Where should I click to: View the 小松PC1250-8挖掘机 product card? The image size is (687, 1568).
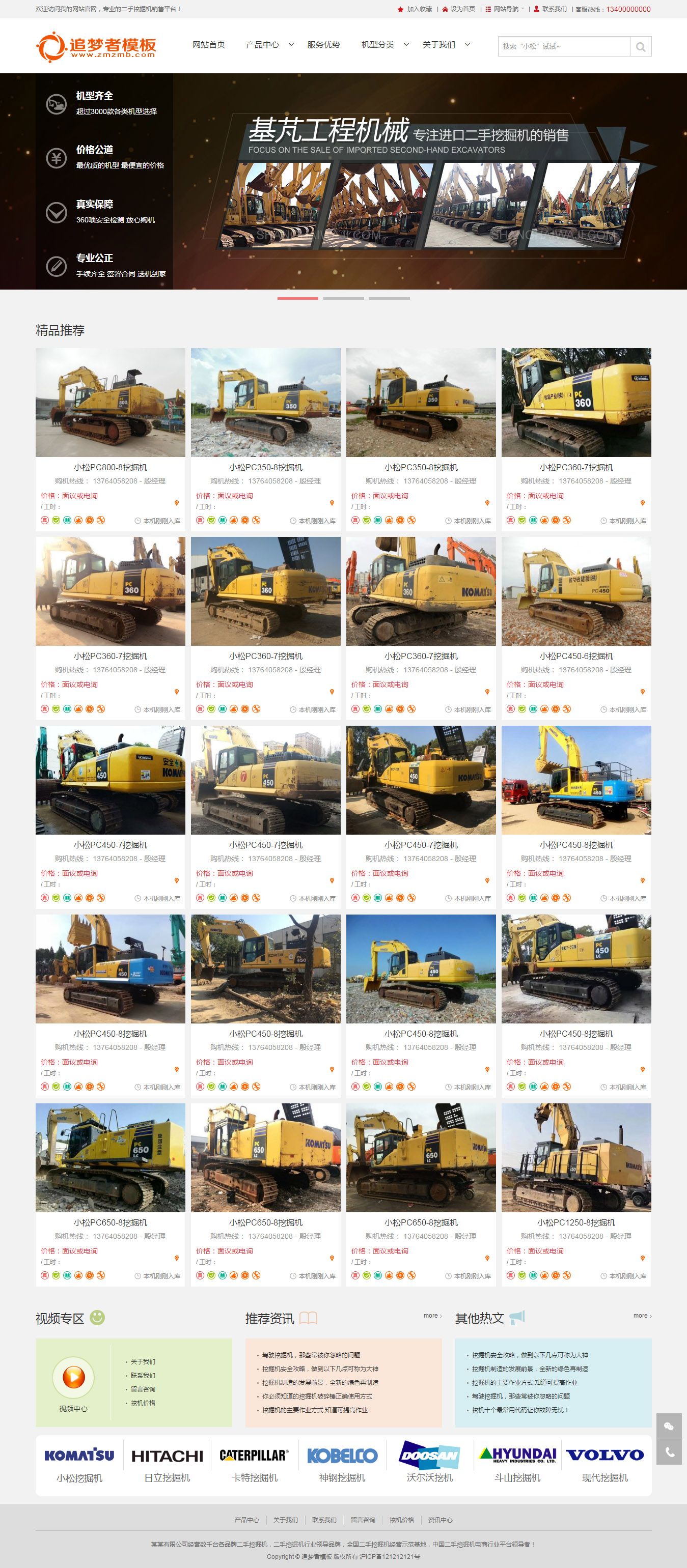576,1222
